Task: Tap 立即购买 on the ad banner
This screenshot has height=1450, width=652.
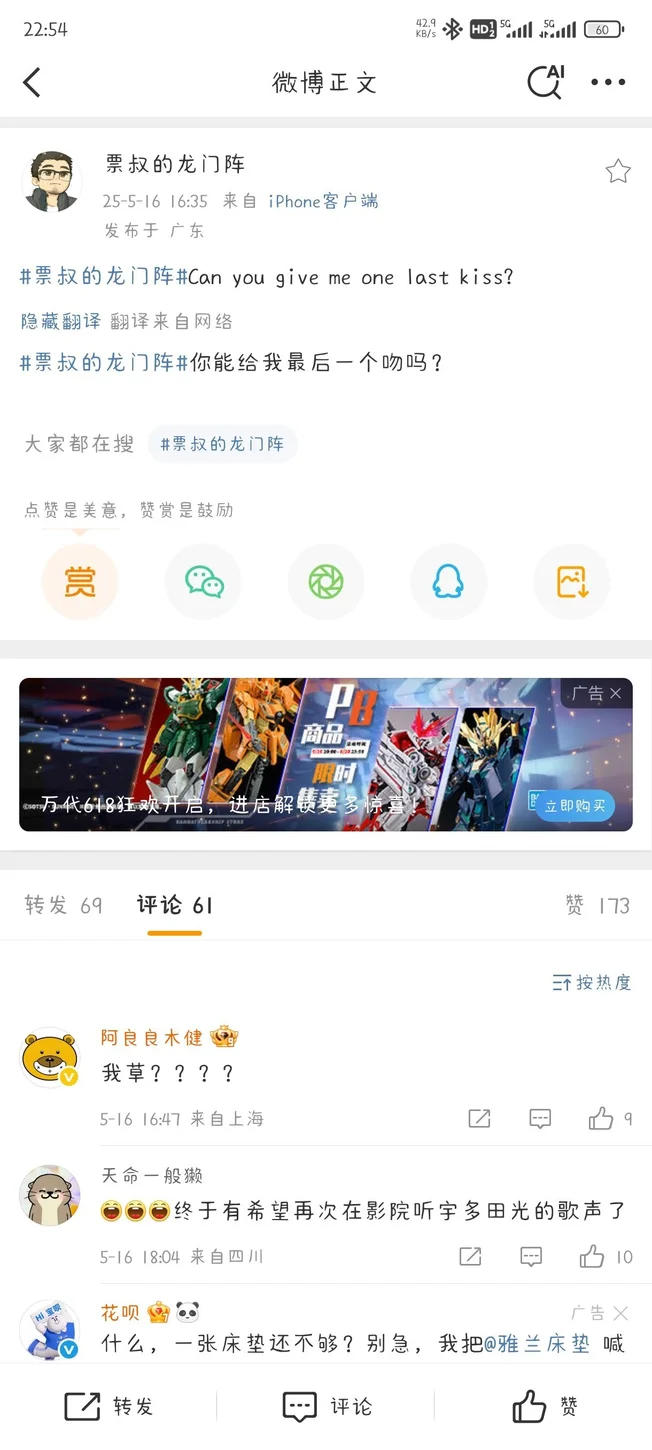Action: point(575,805)
